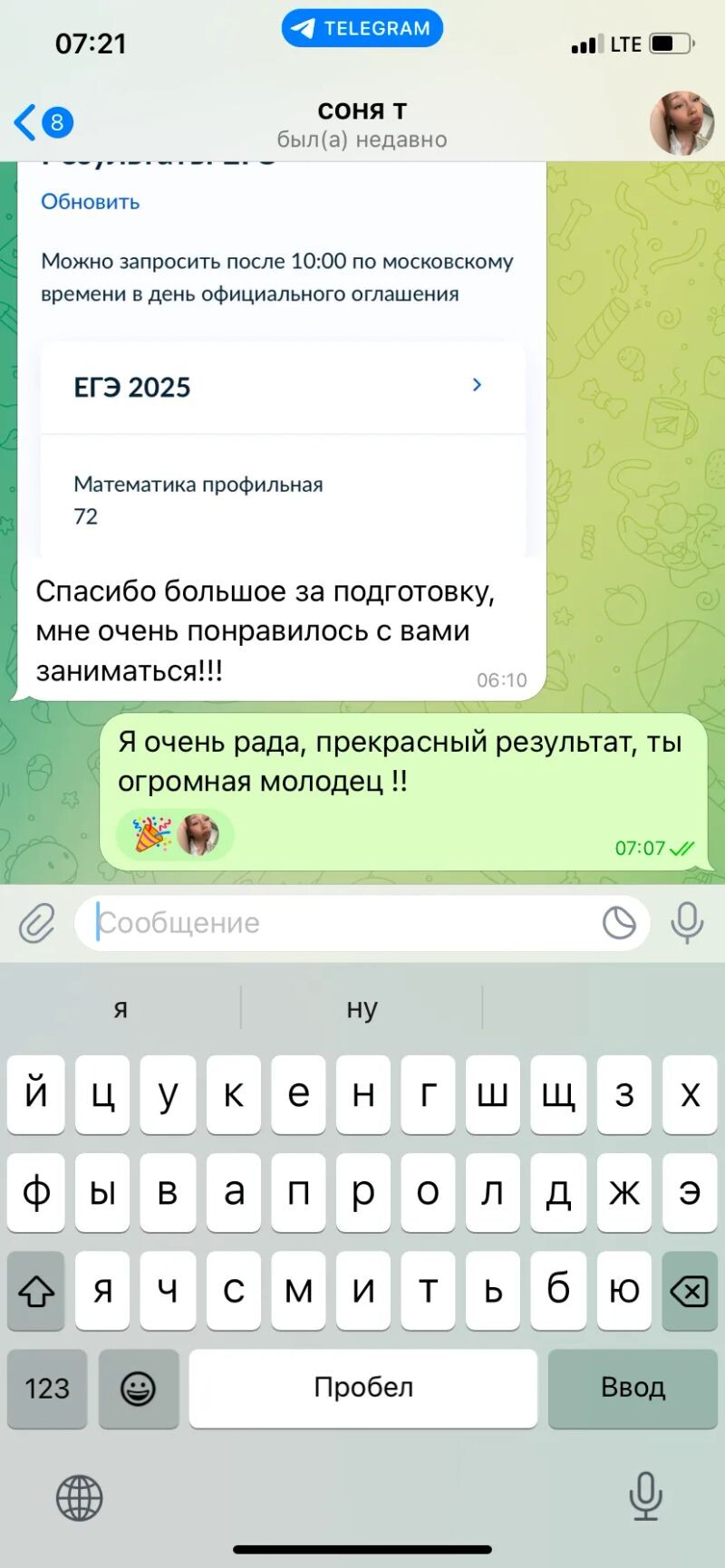Attach a file with the paperclip
Viewport: 725px width, 1568px height.
[37, 923]
